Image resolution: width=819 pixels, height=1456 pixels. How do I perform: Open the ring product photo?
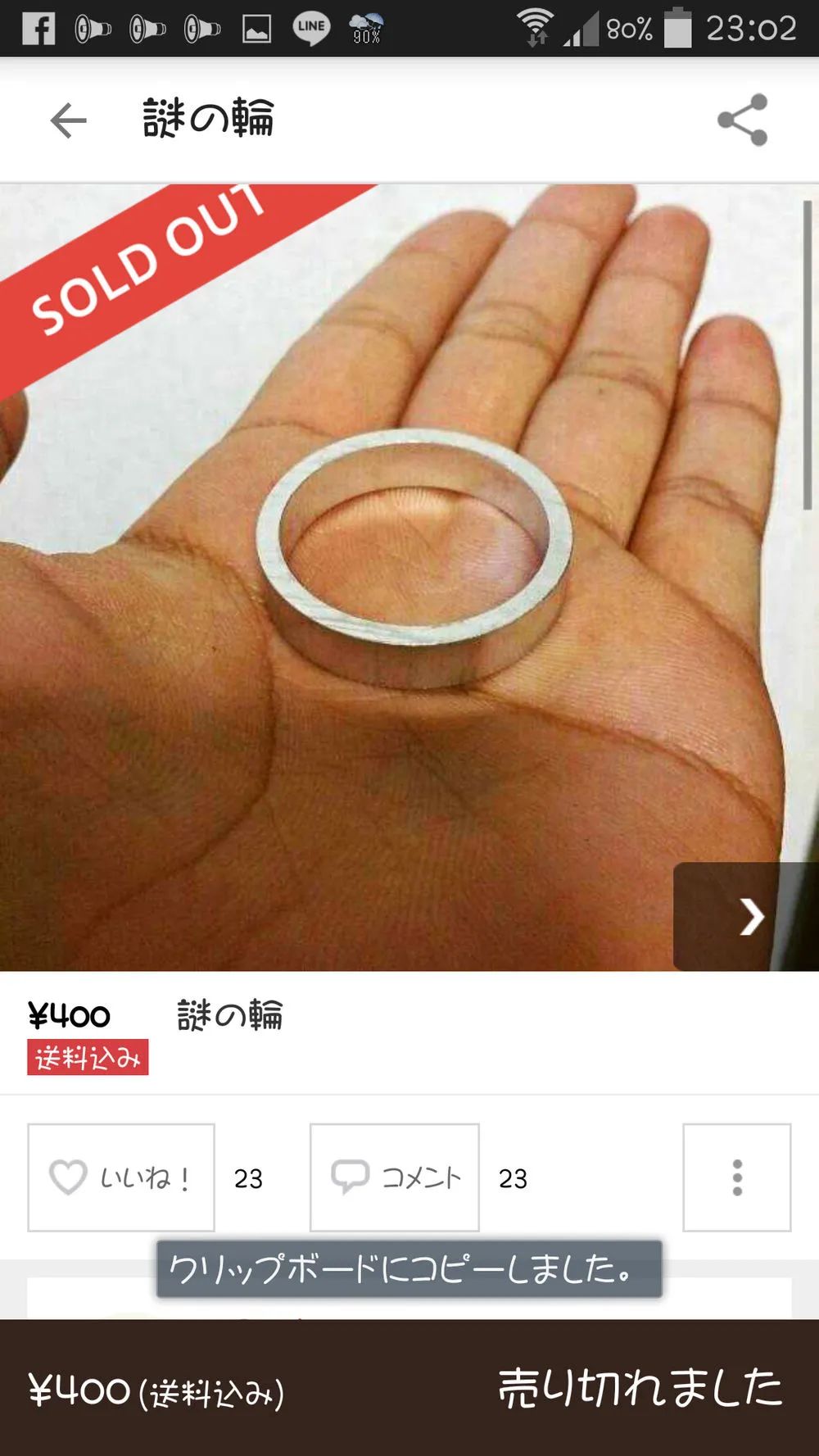pos(409,574)
